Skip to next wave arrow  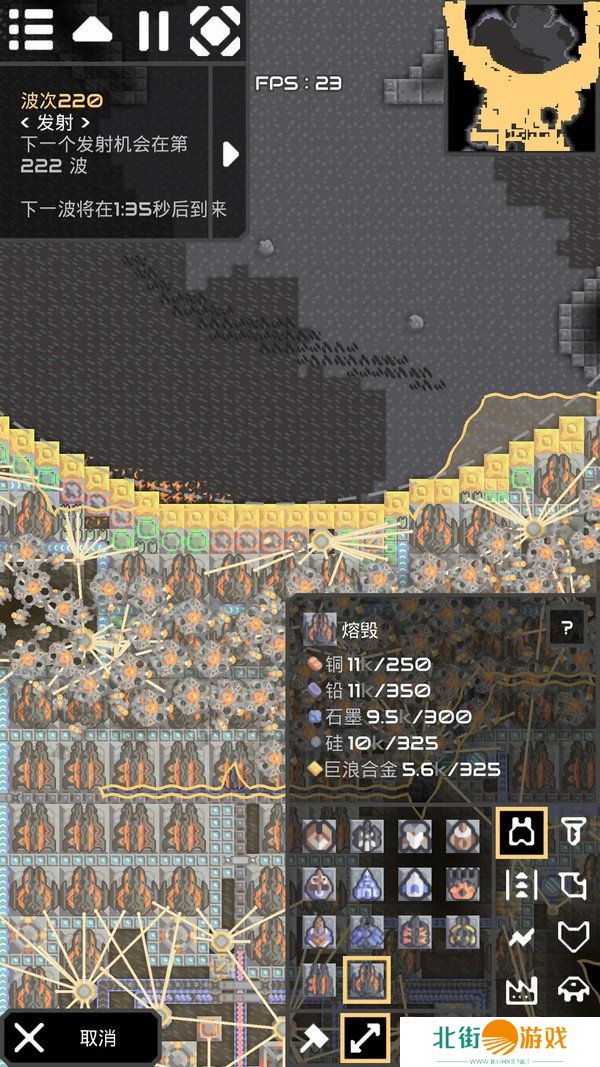230,154
